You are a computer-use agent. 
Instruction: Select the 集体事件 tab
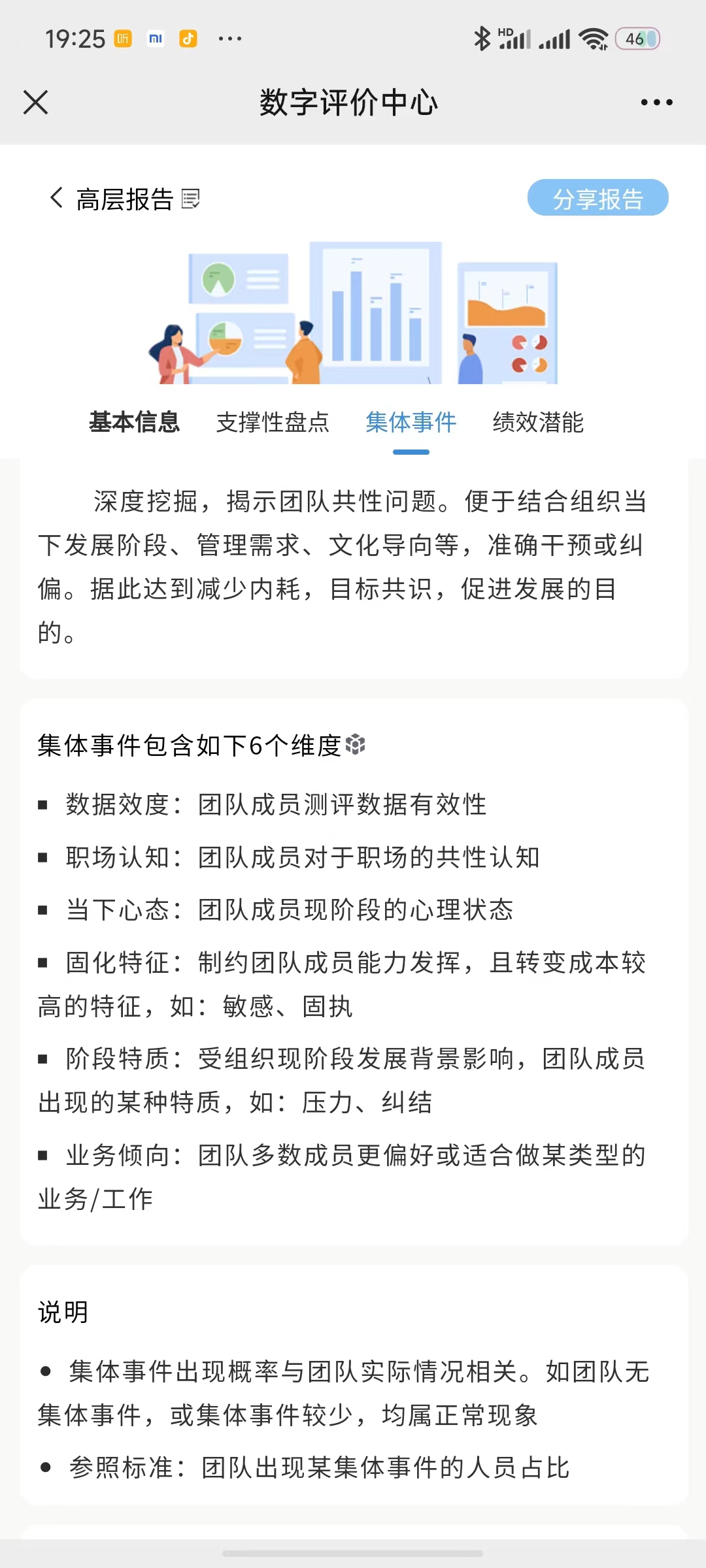point(411,422)
